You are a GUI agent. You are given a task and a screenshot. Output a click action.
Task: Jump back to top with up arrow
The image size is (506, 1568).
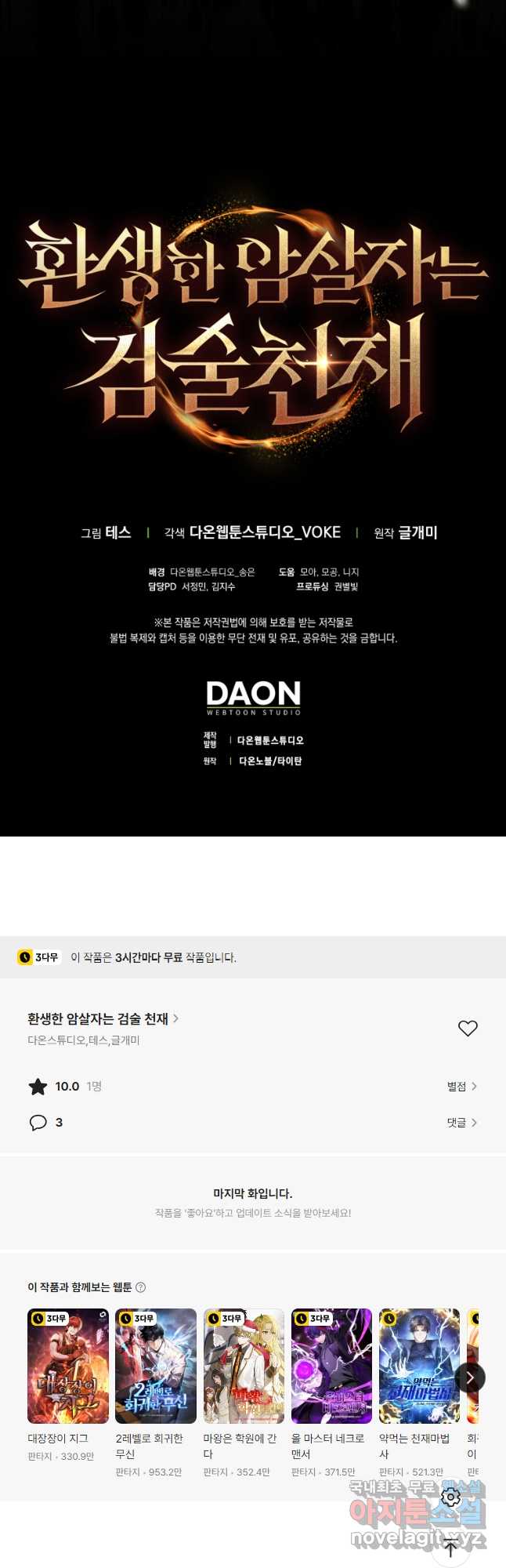coord(450,1548)
